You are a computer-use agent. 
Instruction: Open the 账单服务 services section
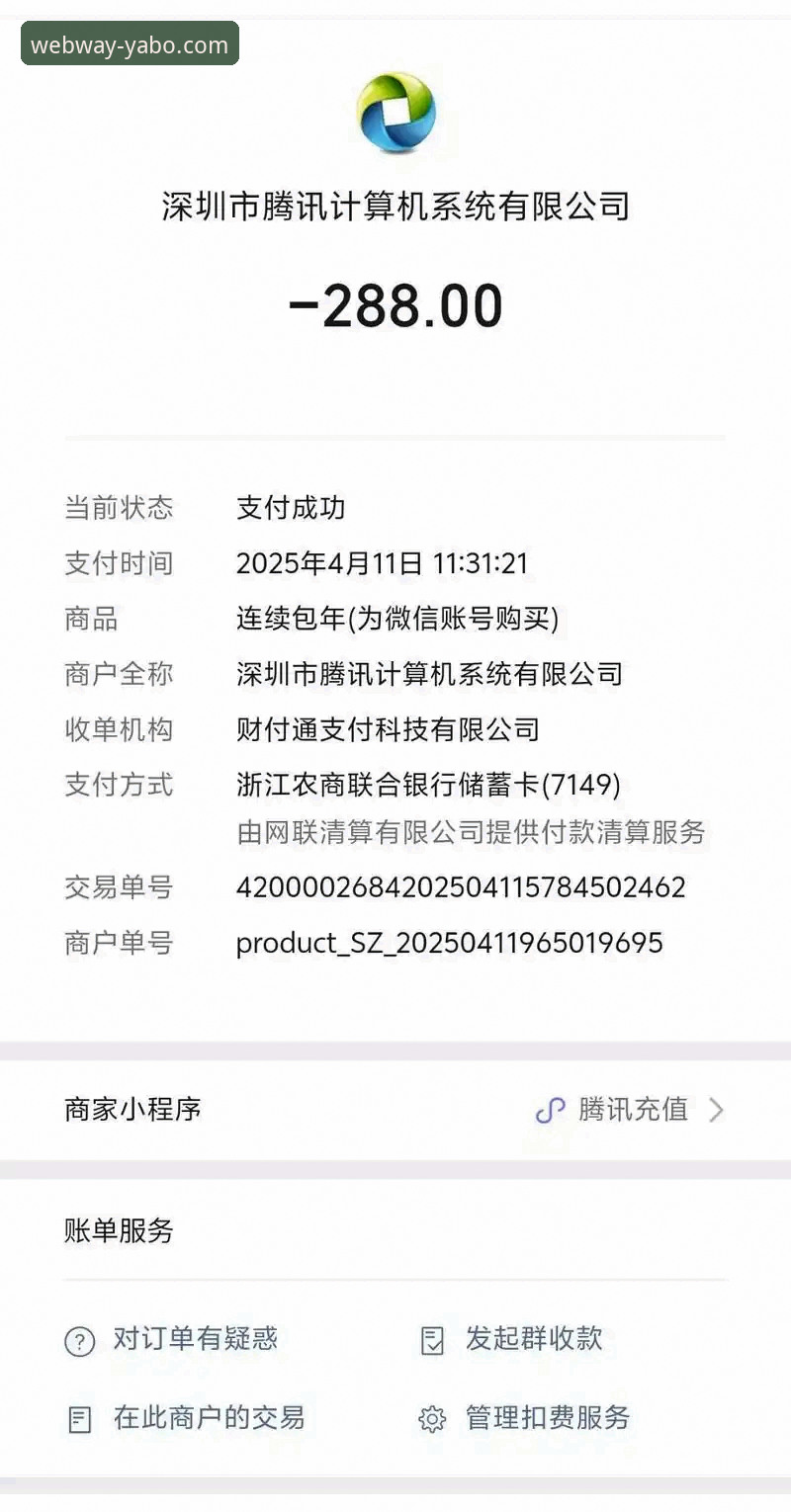coord(118,1231)
